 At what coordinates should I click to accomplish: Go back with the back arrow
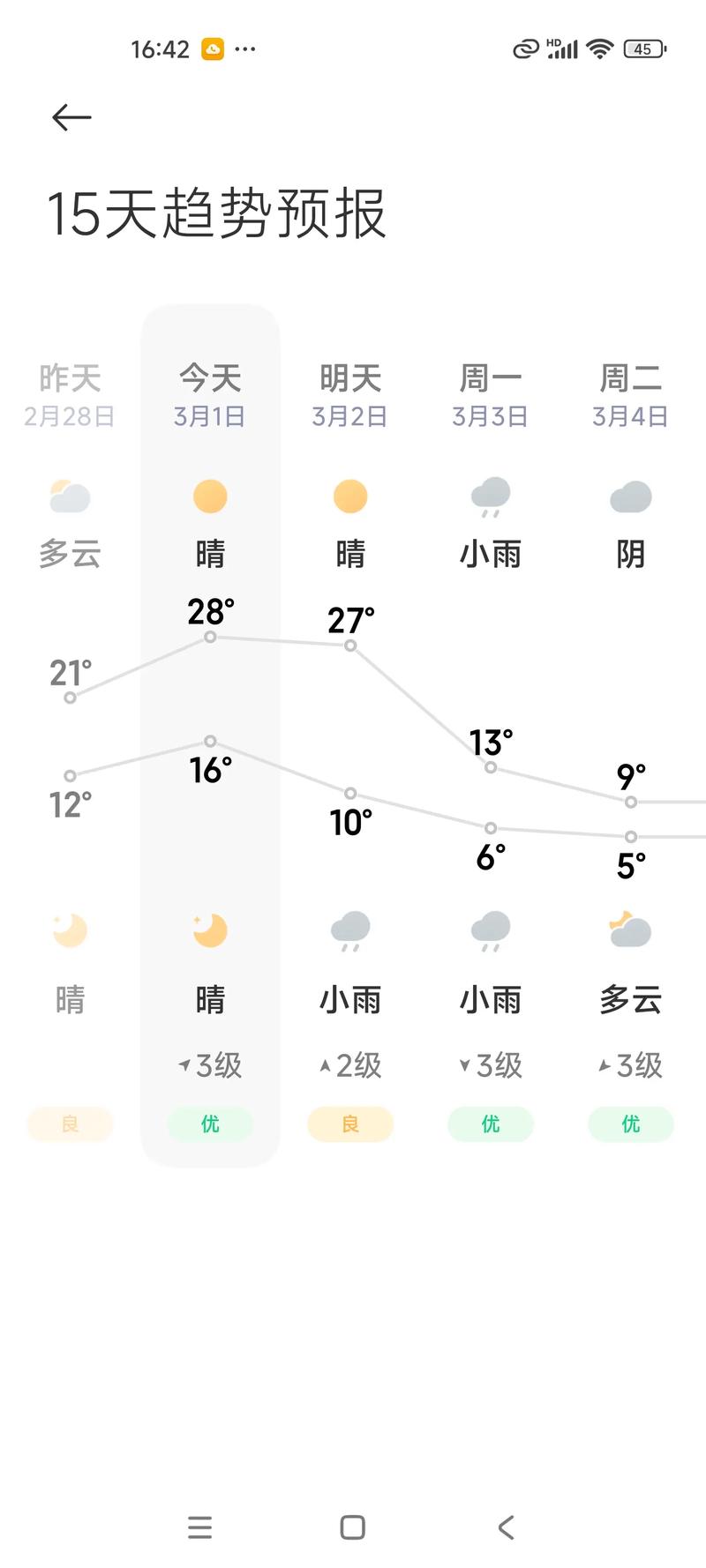coord(72,116)
